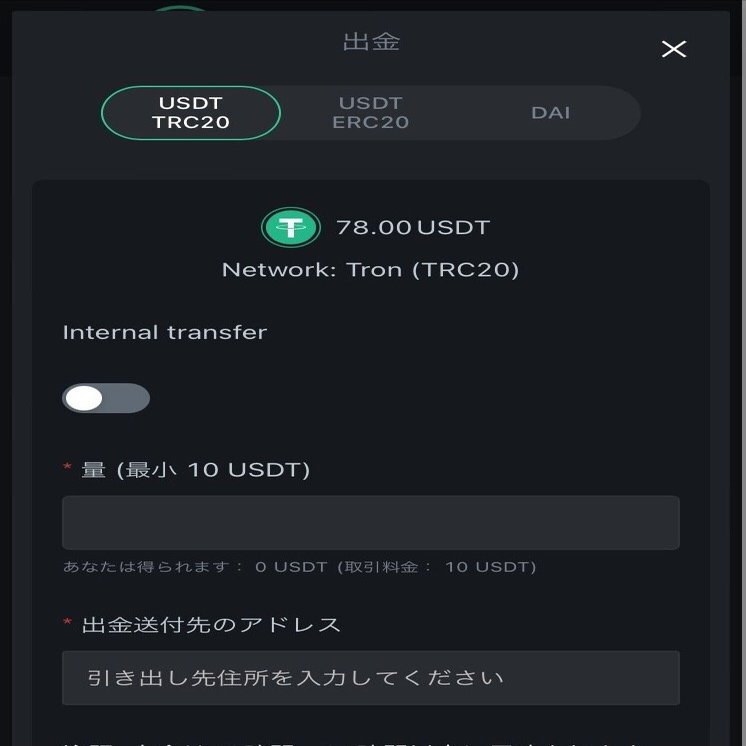746x746 pixels.
Task: Focus the 量 amount input field
Action: click(370, 522)
